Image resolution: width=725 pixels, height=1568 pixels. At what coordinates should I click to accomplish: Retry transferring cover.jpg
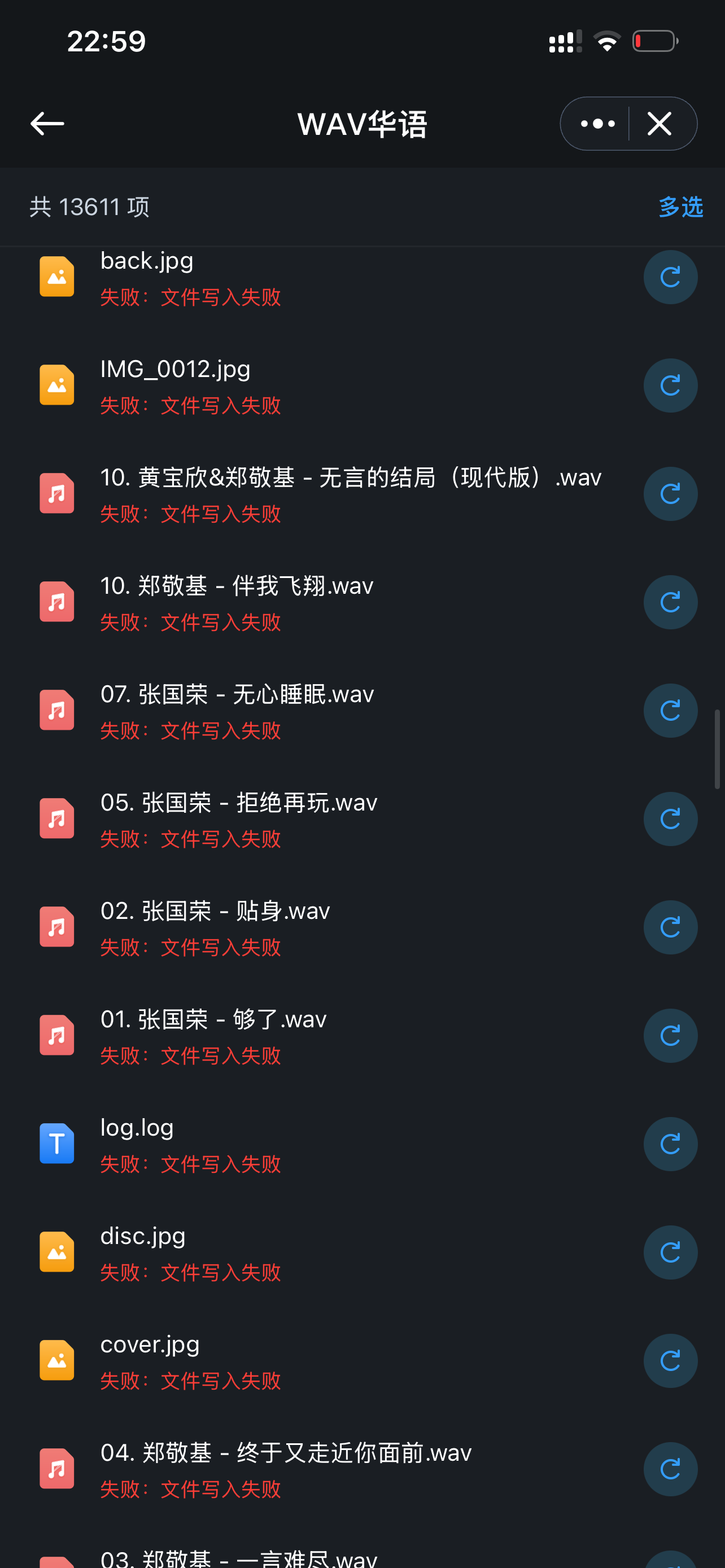point(670,1360)
